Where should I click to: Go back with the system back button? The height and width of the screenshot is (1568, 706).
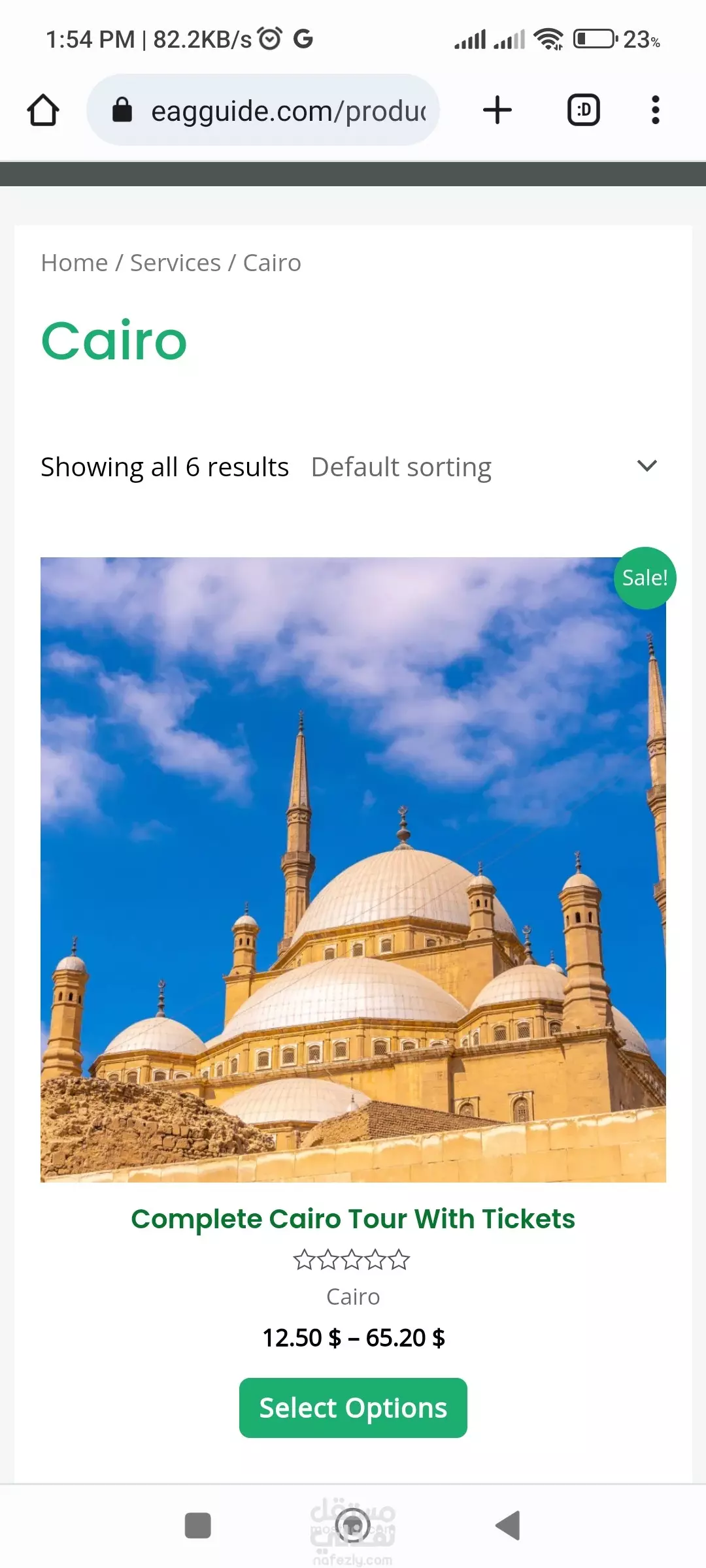[x=508, y=1526]
